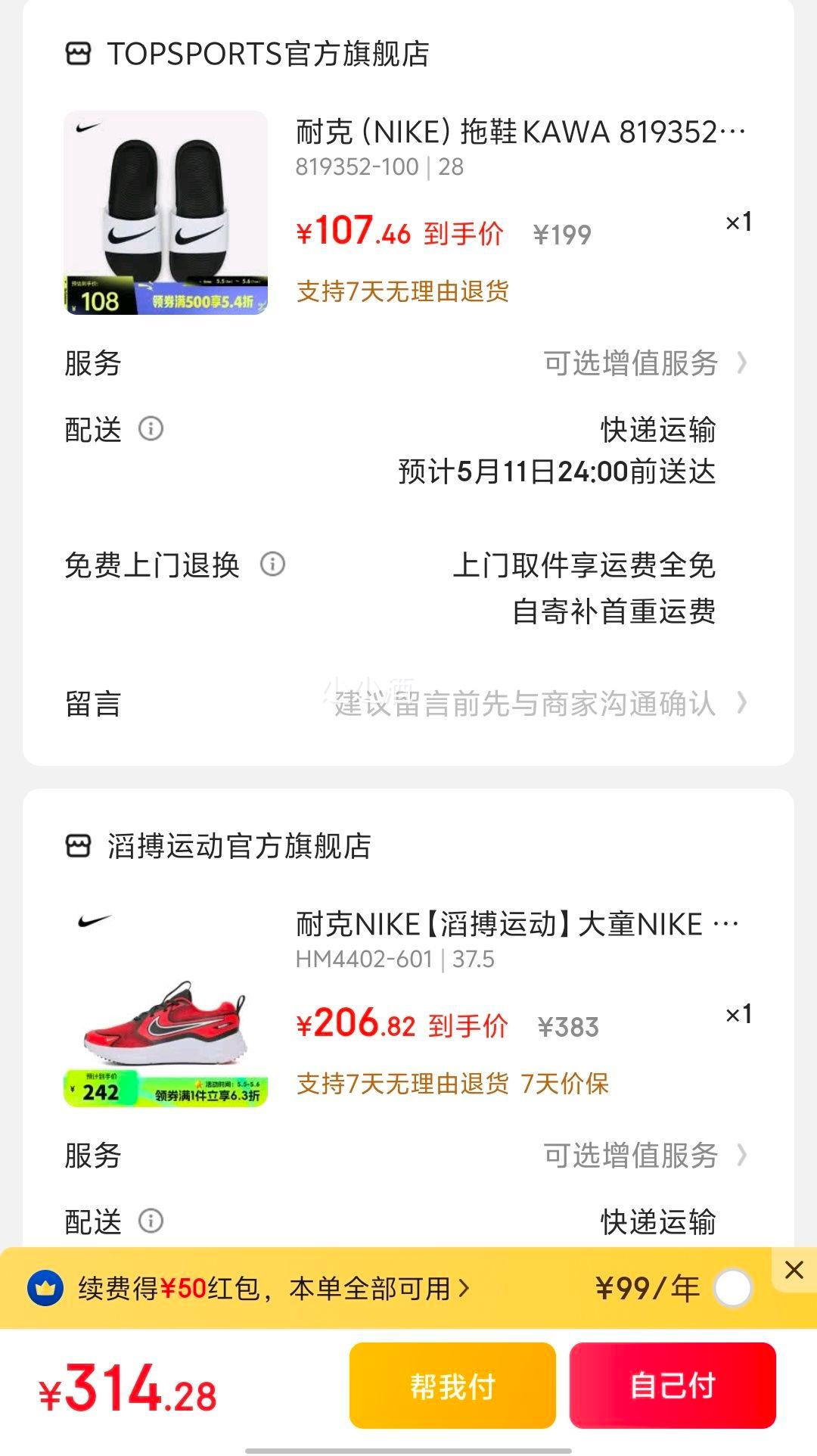Select the ¥99/年 membership renewal option
Image resolution: width=817 pixels, height=1456 pixels.
pos(732,1288)
